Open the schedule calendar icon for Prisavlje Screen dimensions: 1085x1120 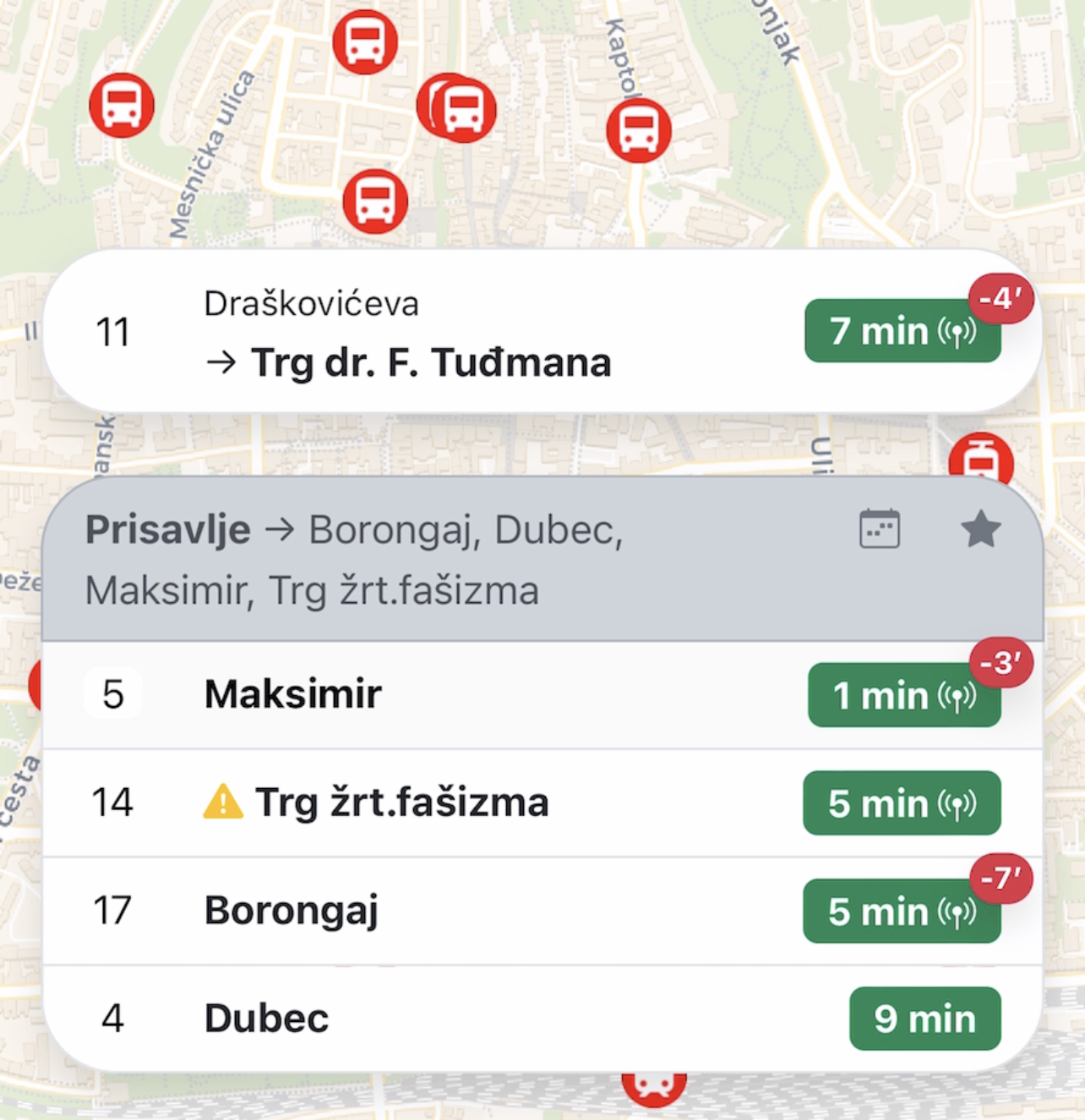pyautogui.click(x=879, y=530)
